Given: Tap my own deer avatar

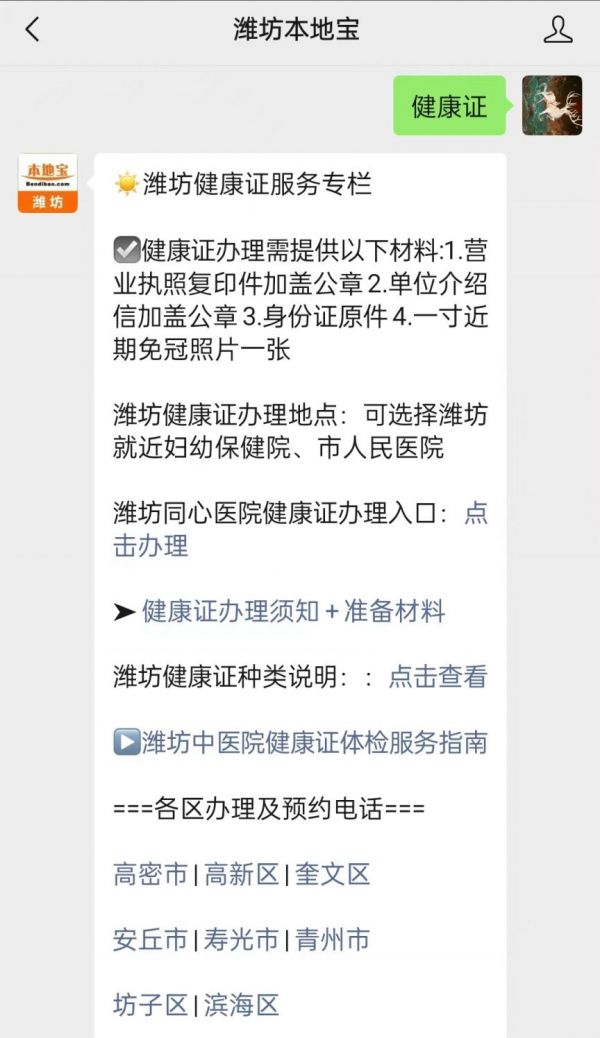Looking at the screenshot, I should click(x=551, y=106).
